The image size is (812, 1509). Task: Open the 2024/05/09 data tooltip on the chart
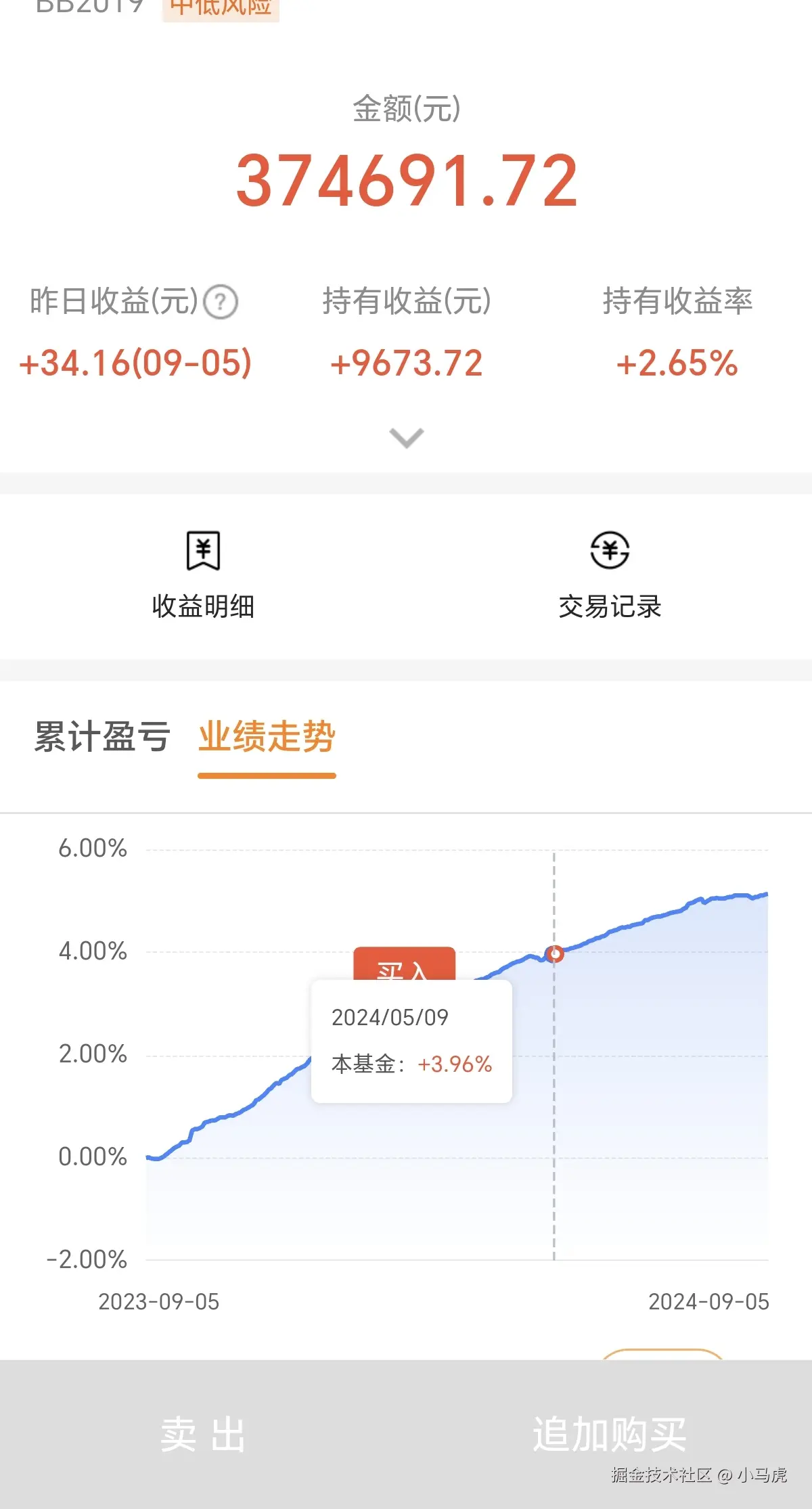(410, 1041)
